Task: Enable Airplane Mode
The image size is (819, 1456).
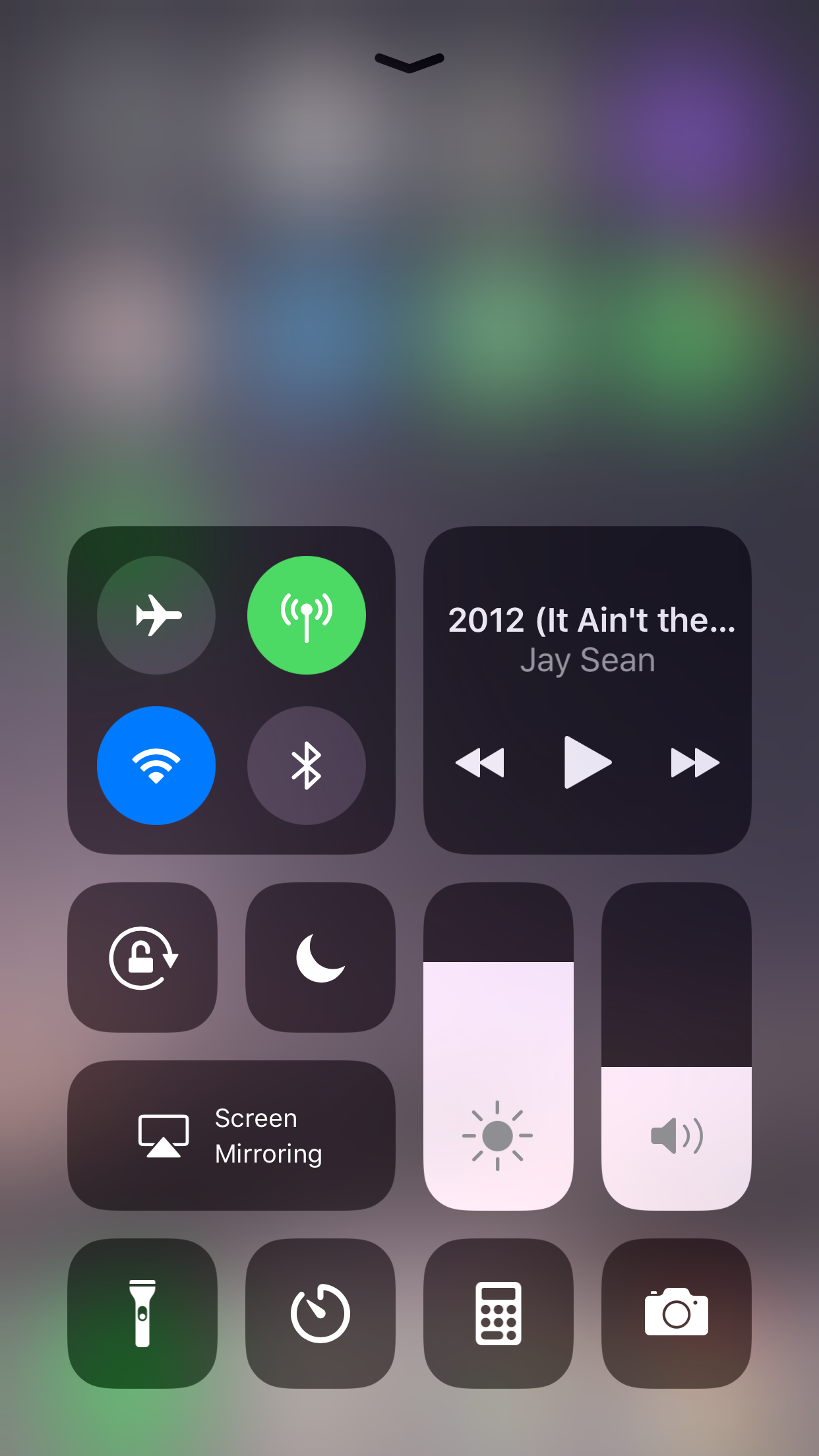Action: pyautogui.click(x=156, y=615)
